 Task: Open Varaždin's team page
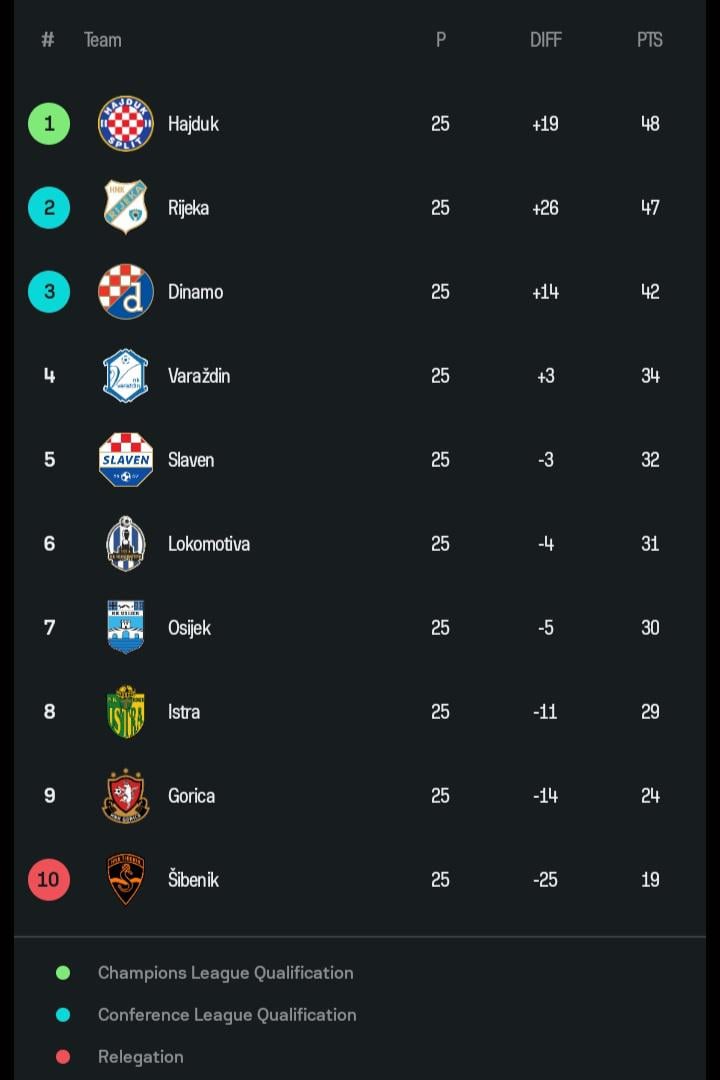click(360, 376)
